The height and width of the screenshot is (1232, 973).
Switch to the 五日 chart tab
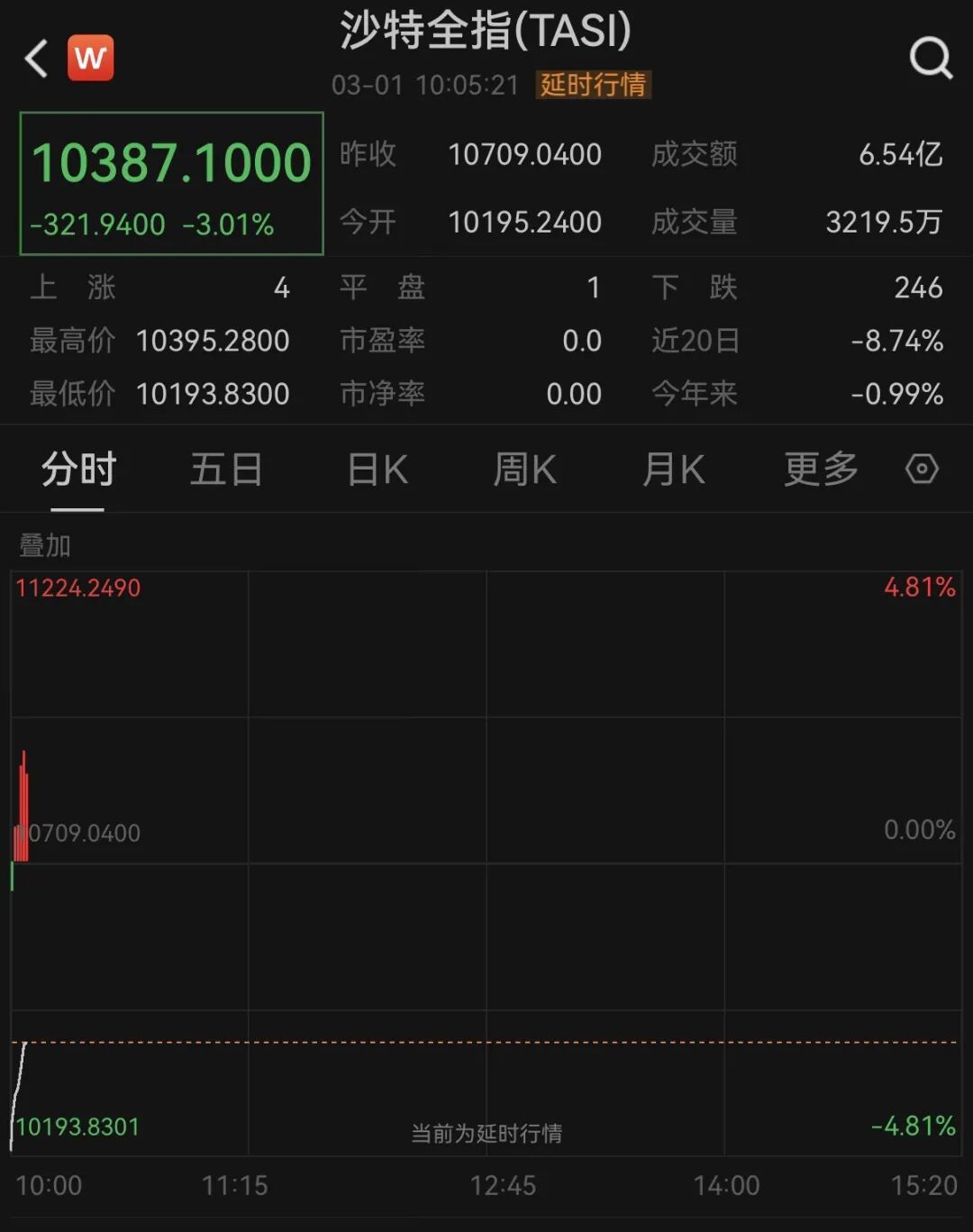[x=226, y=470]
